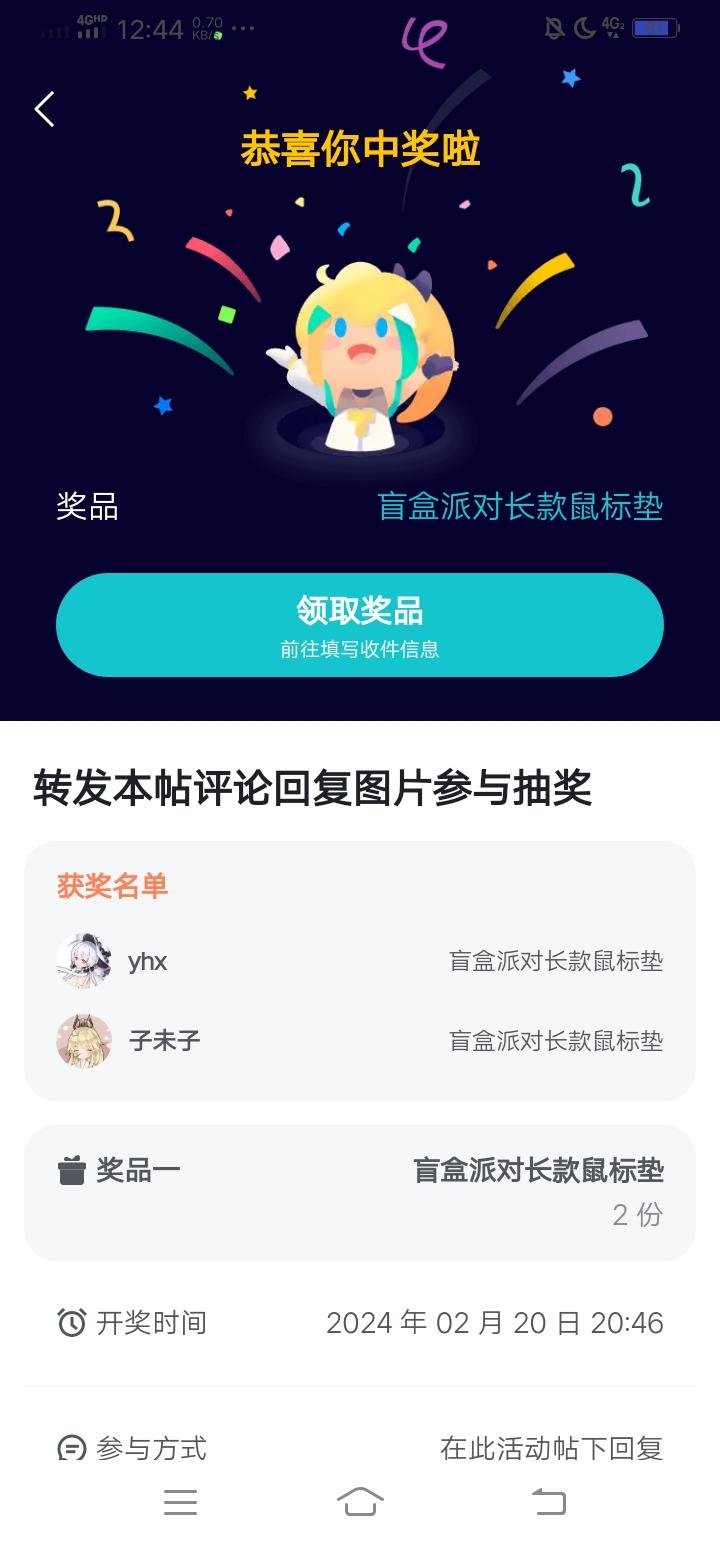Go back using the top-left arrow

click(x=44, y=109)
